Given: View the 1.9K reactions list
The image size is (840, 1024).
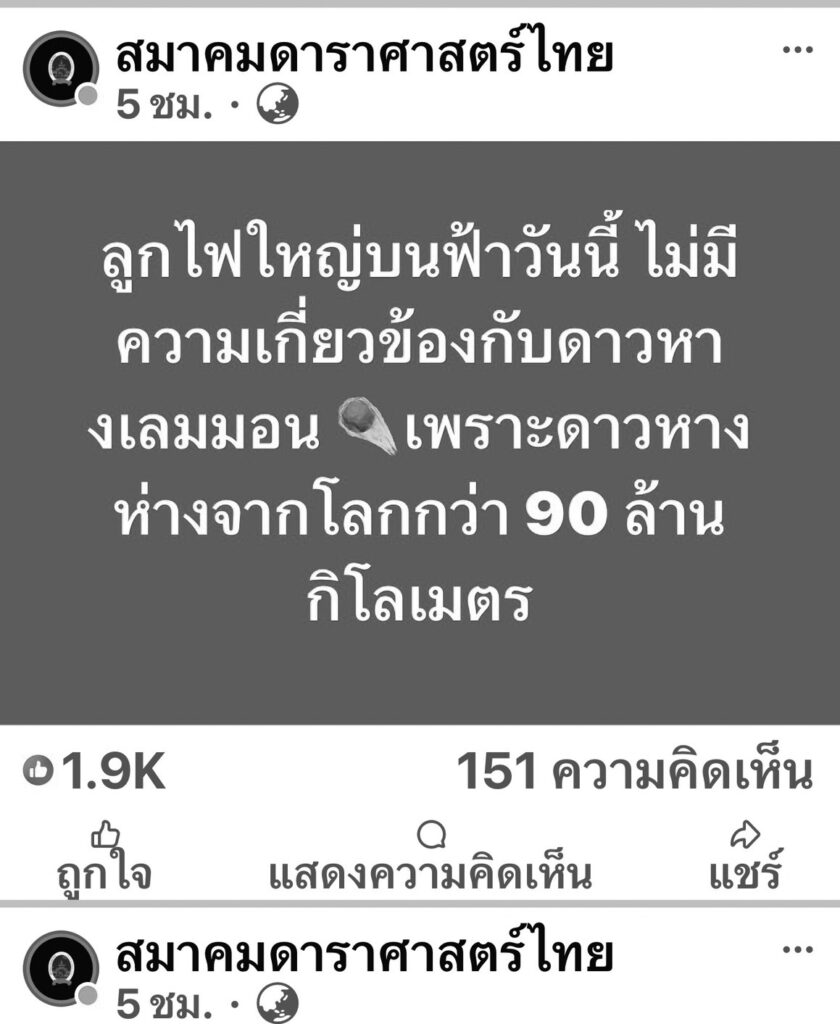Looking at the screenshot, I should point(95,772).
